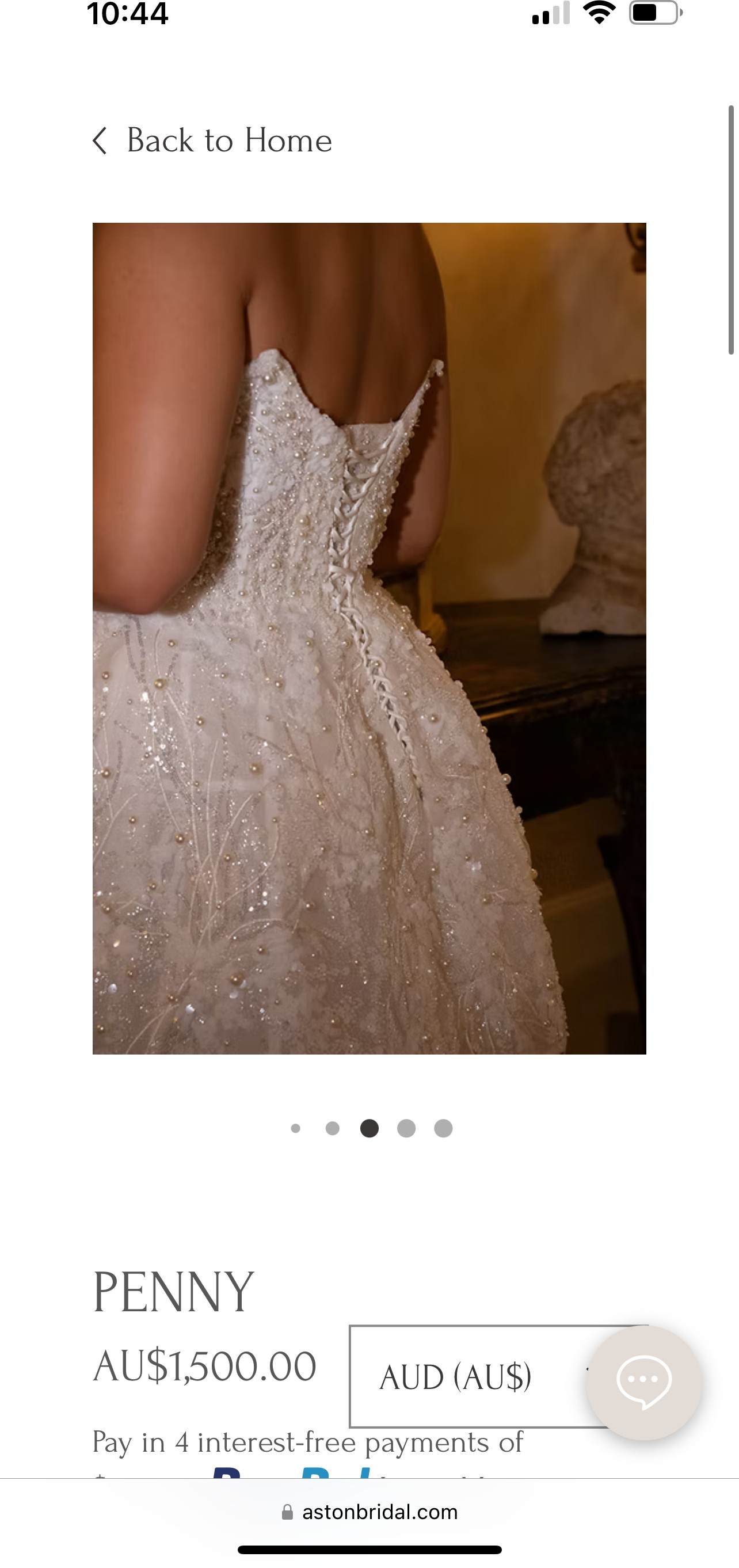The width and height of the screenshot is (739, 1568).
Task: Jump to the first gallery dot
Action: click(x=296, y=1129)
